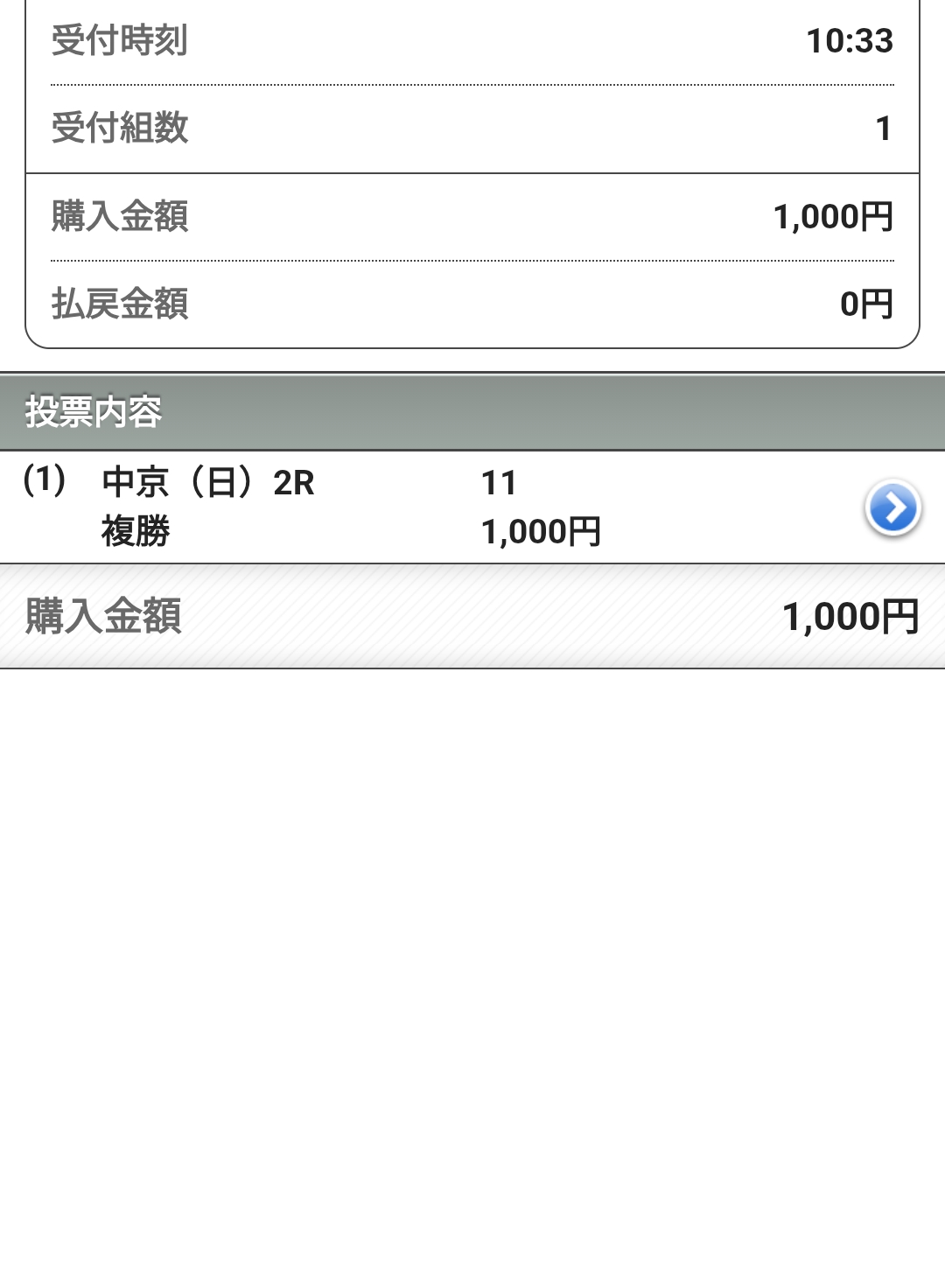
Task: Open details for the 中京 2R 複勝 bet
Action: [x=892, y=507]
